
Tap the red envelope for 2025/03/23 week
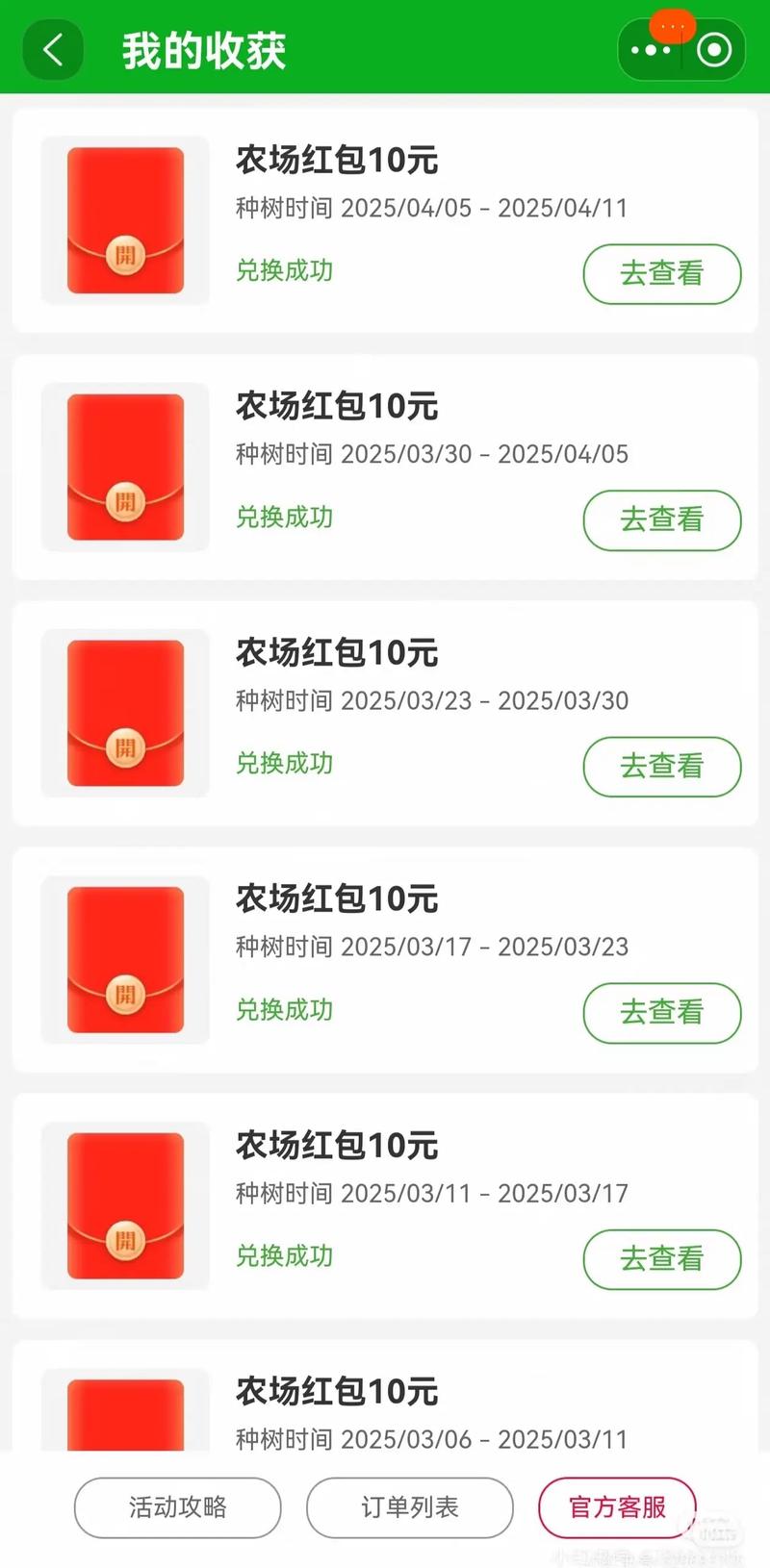(124, 712)
